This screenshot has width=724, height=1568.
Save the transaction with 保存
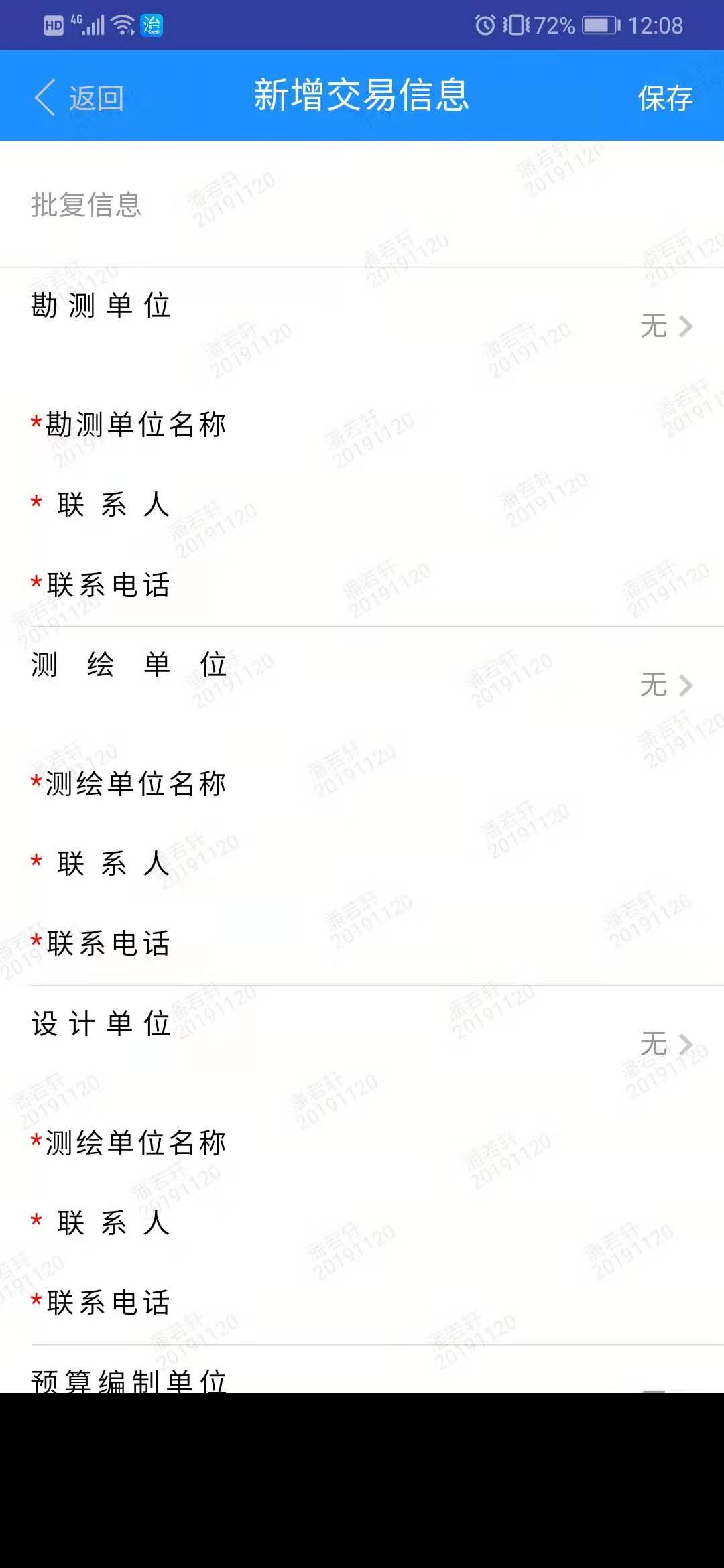[665, 98]
